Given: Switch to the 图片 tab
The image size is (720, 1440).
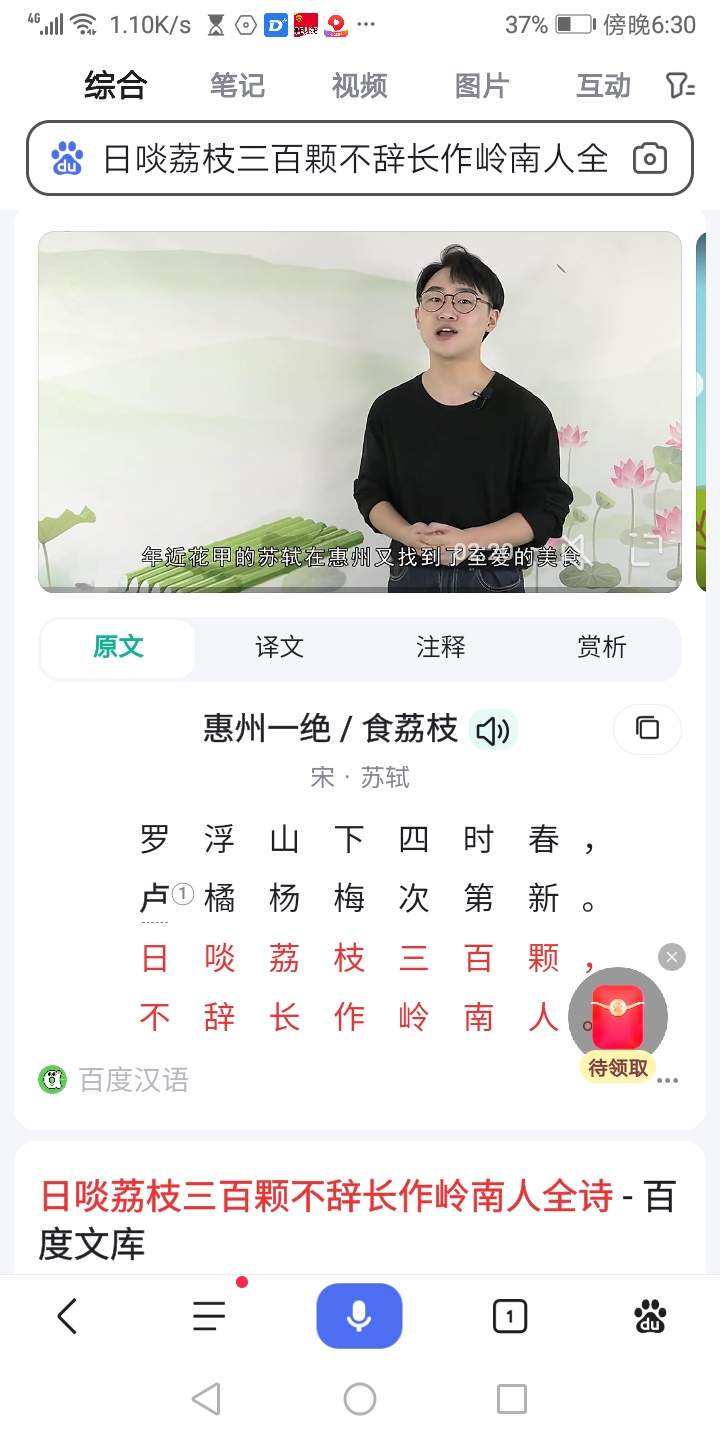Looking at the screenshot, I should point(481,86).
